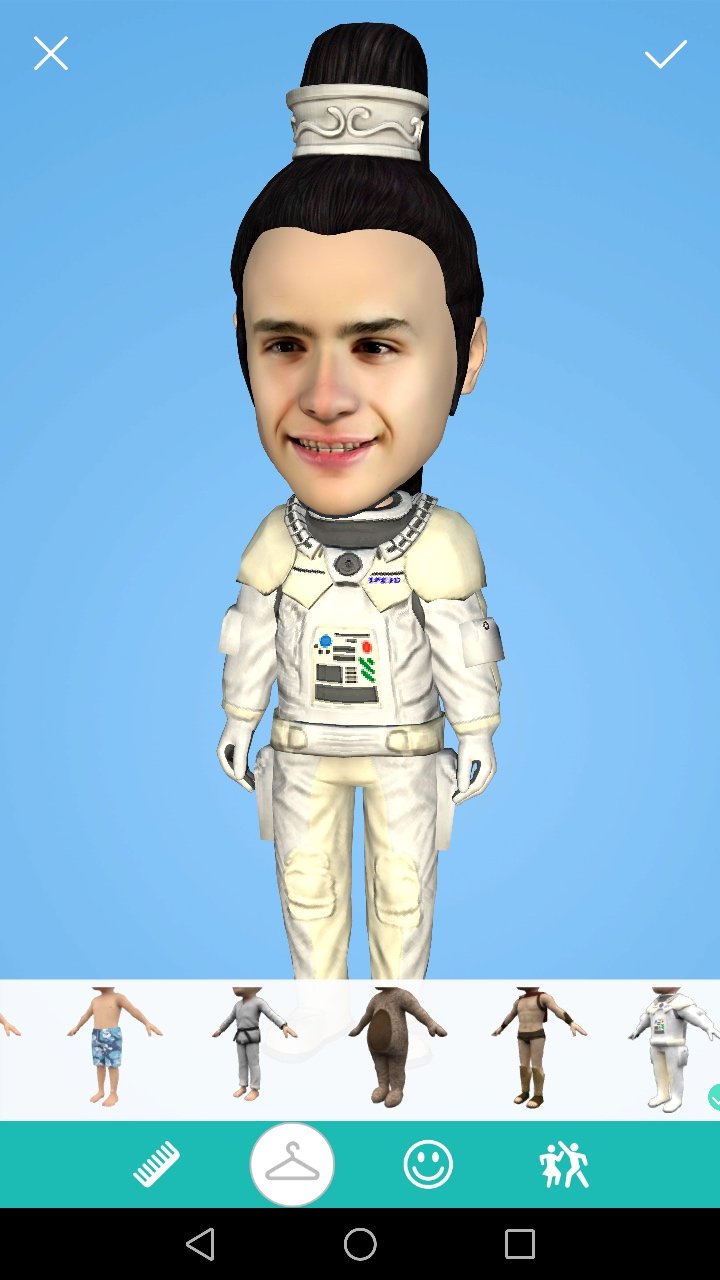Open the dancing figures animation tab
Screen dimensions: 720x1280
point(564,1165)
